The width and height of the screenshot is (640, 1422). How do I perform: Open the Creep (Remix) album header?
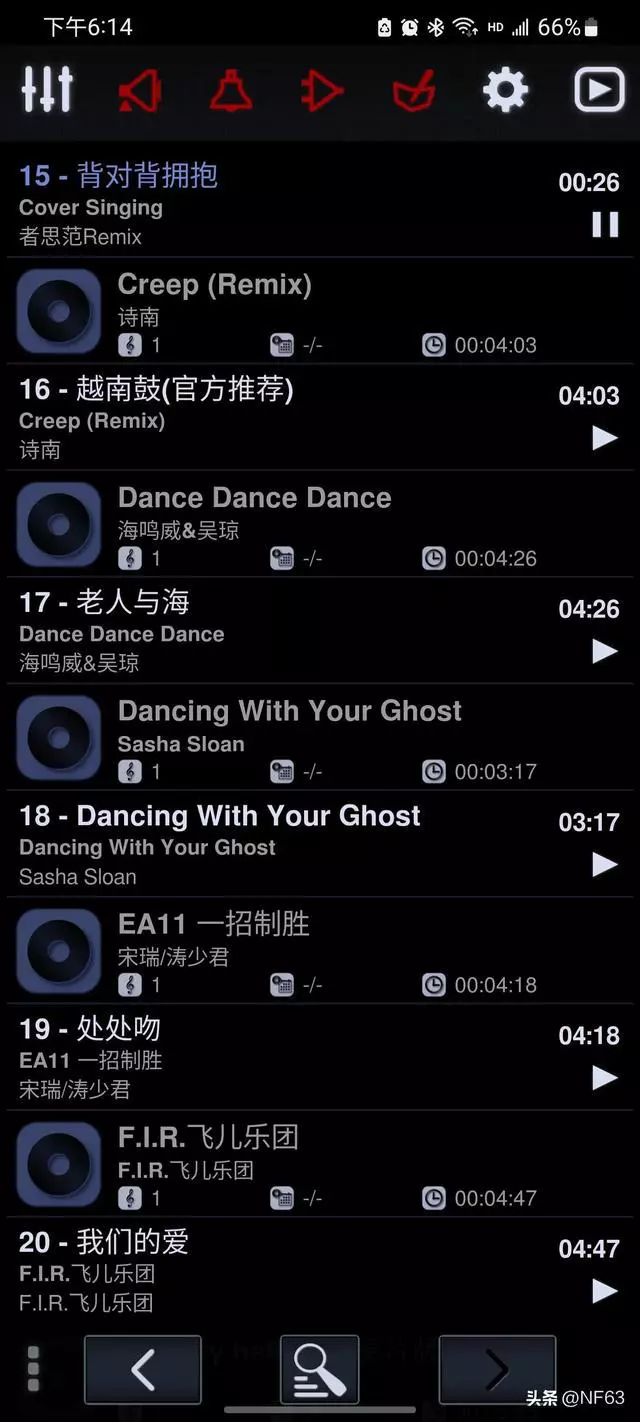pyautogui.click(x=320, y=312)
